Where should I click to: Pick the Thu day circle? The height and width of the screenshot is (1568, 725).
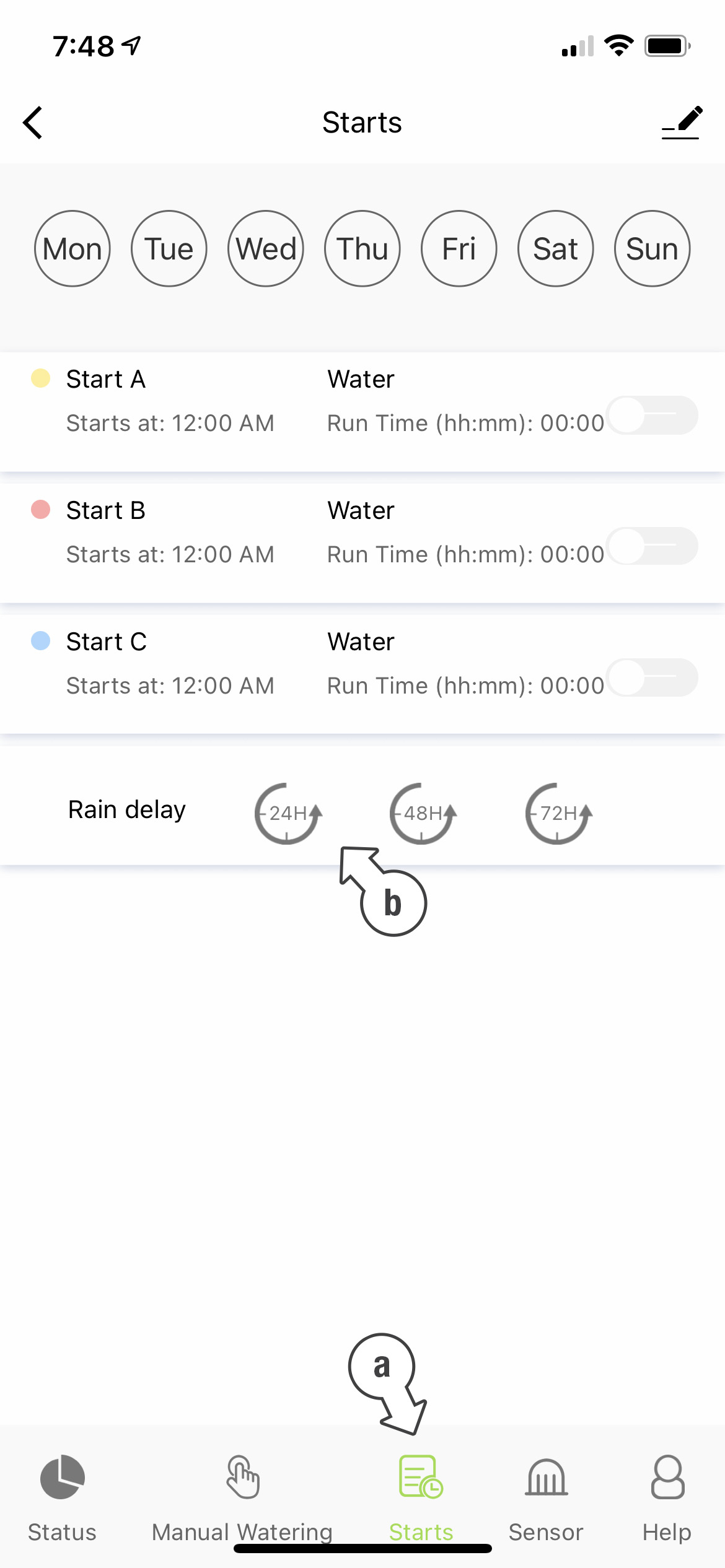(362, 248)
